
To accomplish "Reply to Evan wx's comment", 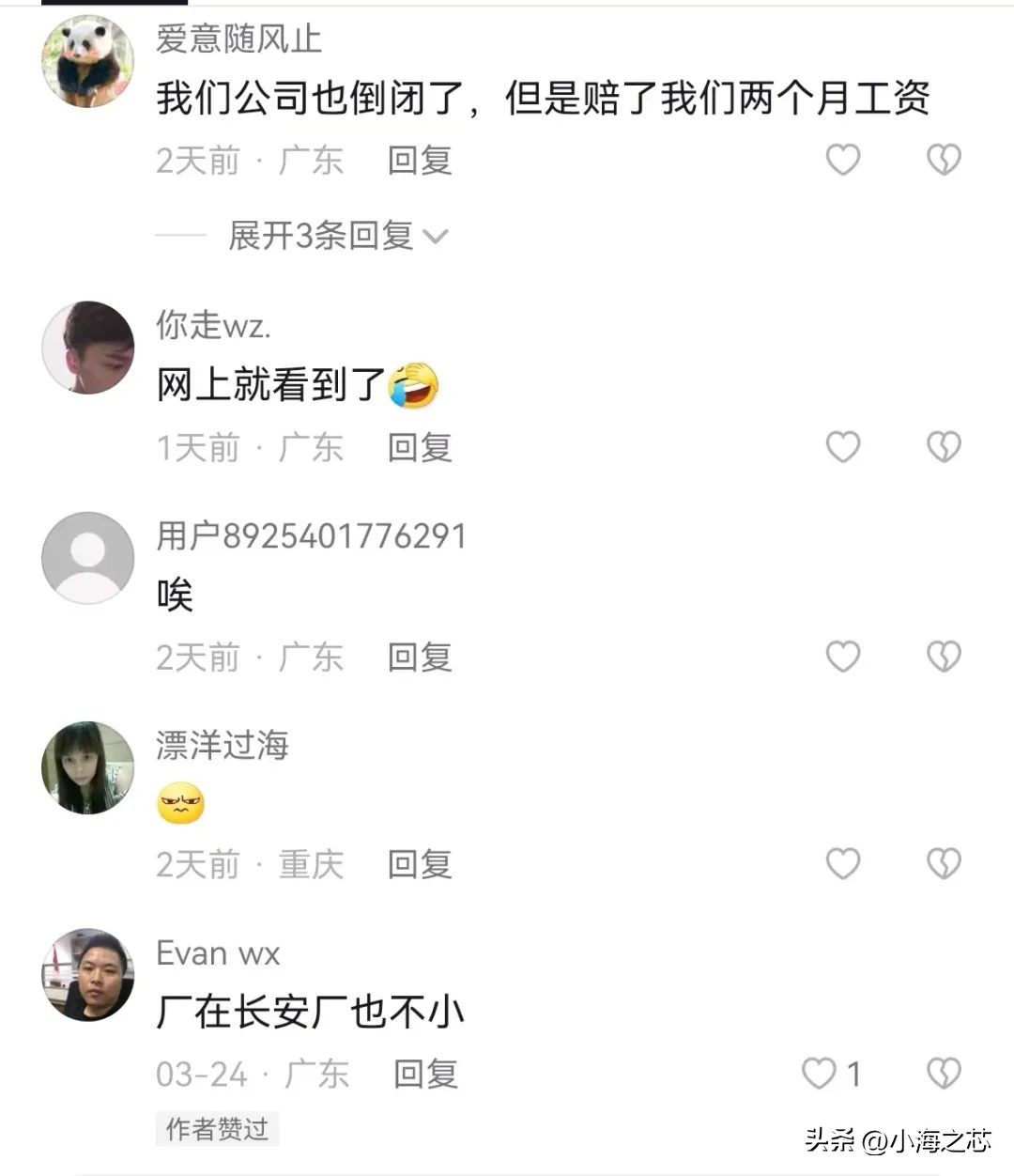I will 425,1074.
